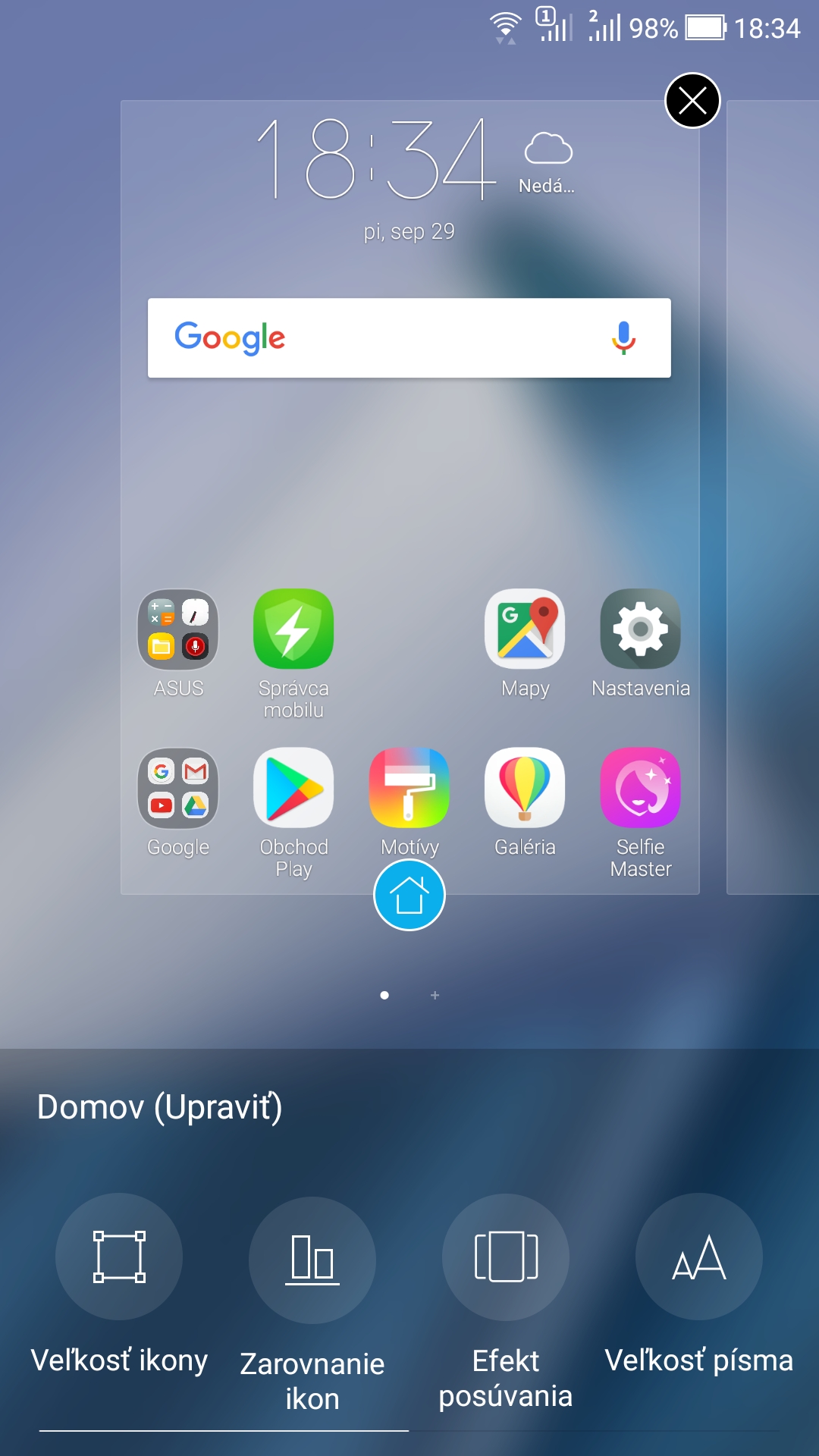Add a new page with plus indicator
This screenshot has width=819, height=1456.
435,995
